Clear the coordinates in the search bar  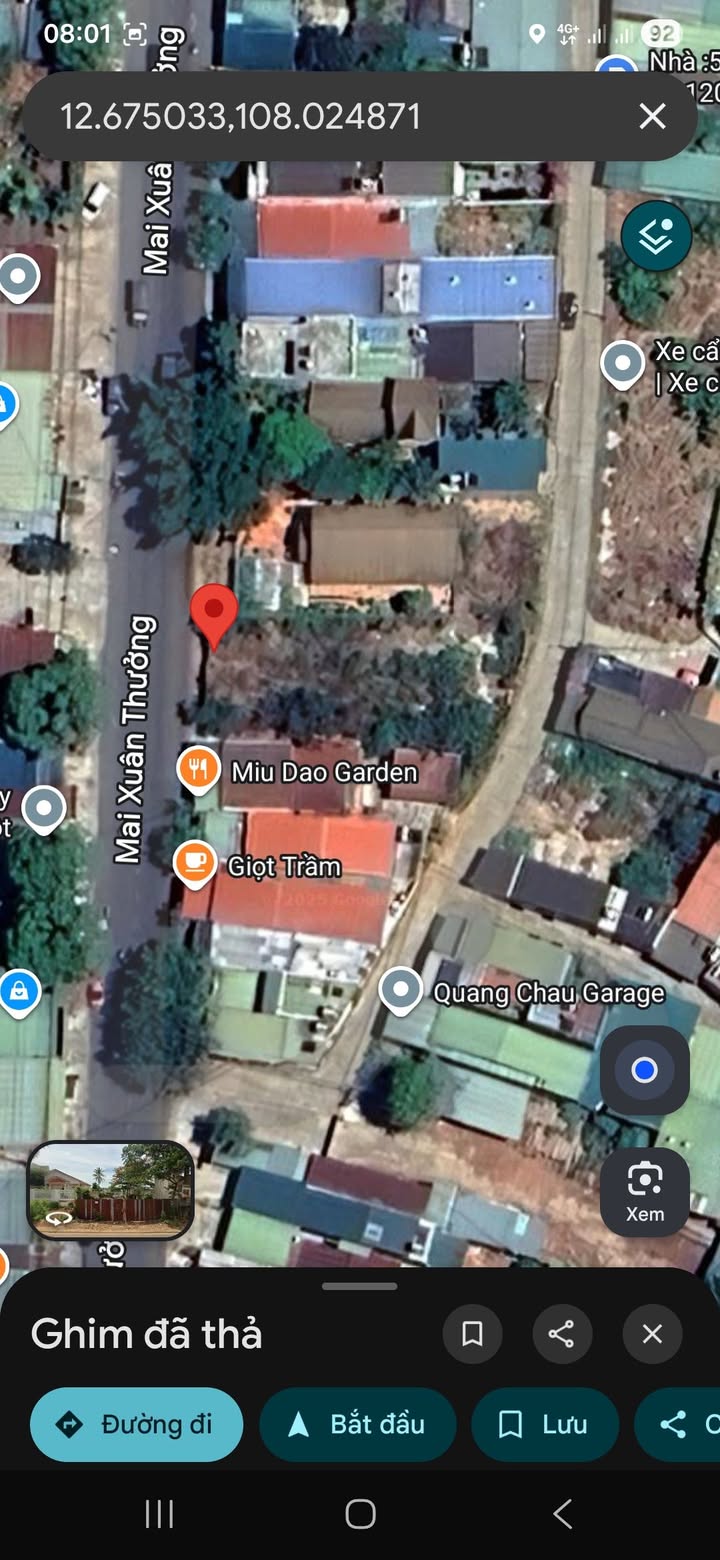[x=652, y=117]
